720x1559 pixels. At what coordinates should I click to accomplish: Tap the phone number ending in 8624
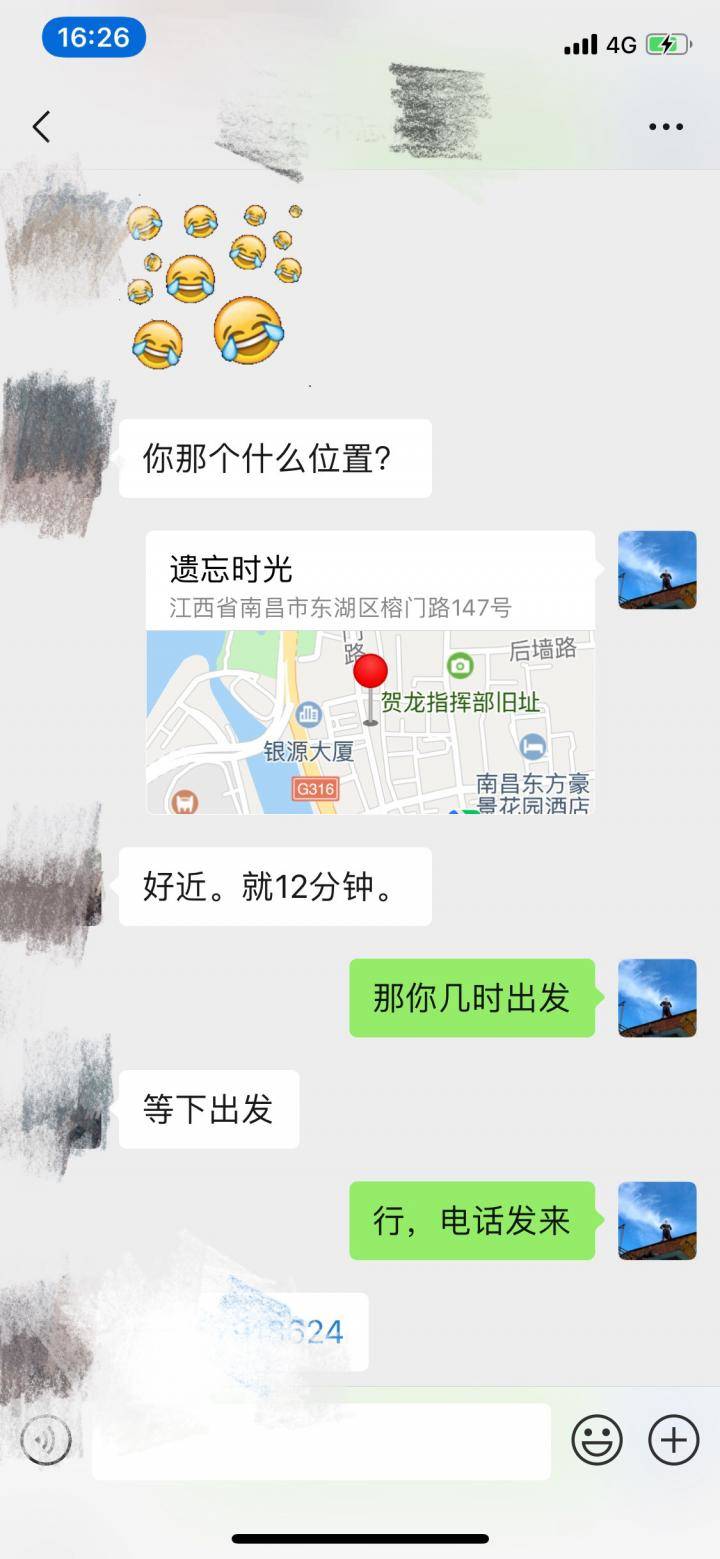tap(281, 1329)
